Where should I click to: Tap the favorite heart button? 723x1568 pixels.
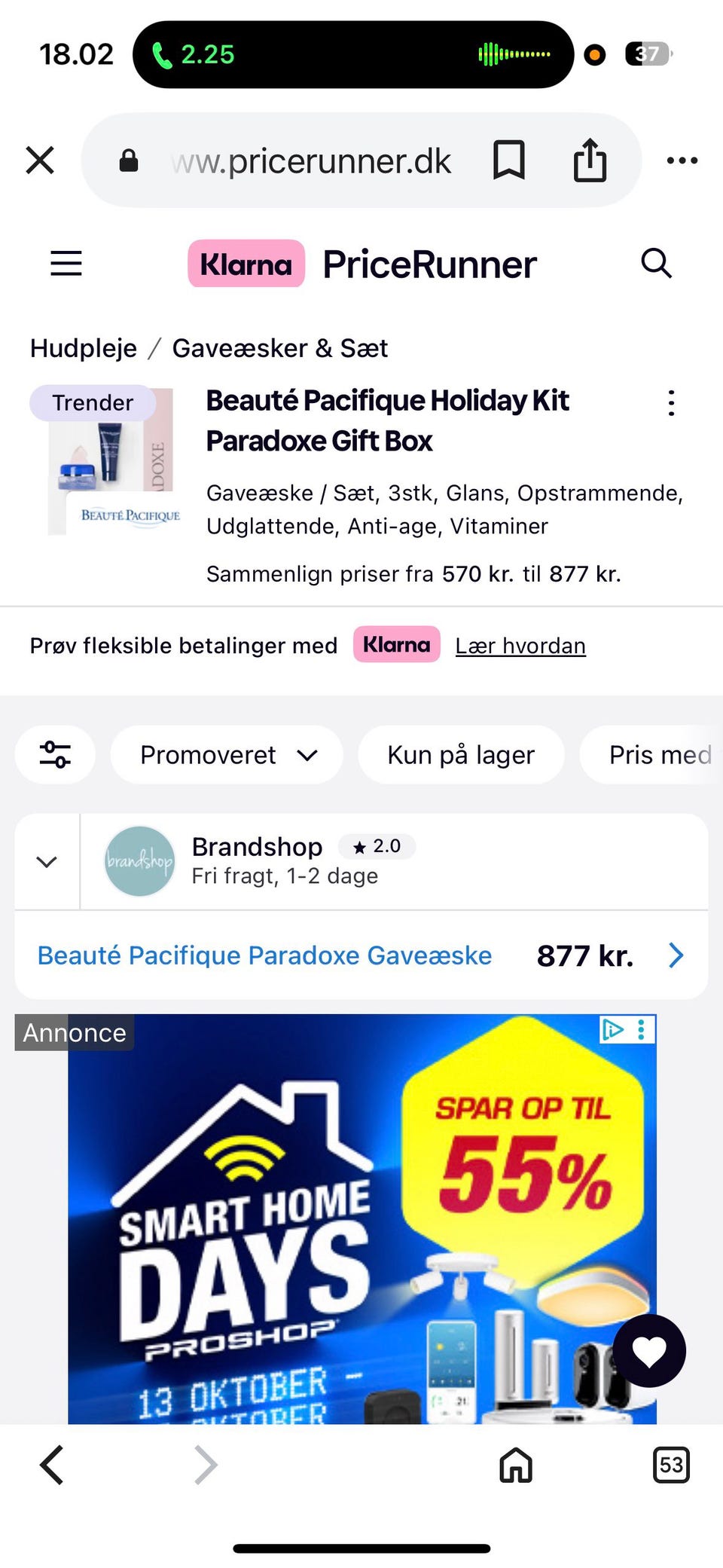pos(649,1350)
